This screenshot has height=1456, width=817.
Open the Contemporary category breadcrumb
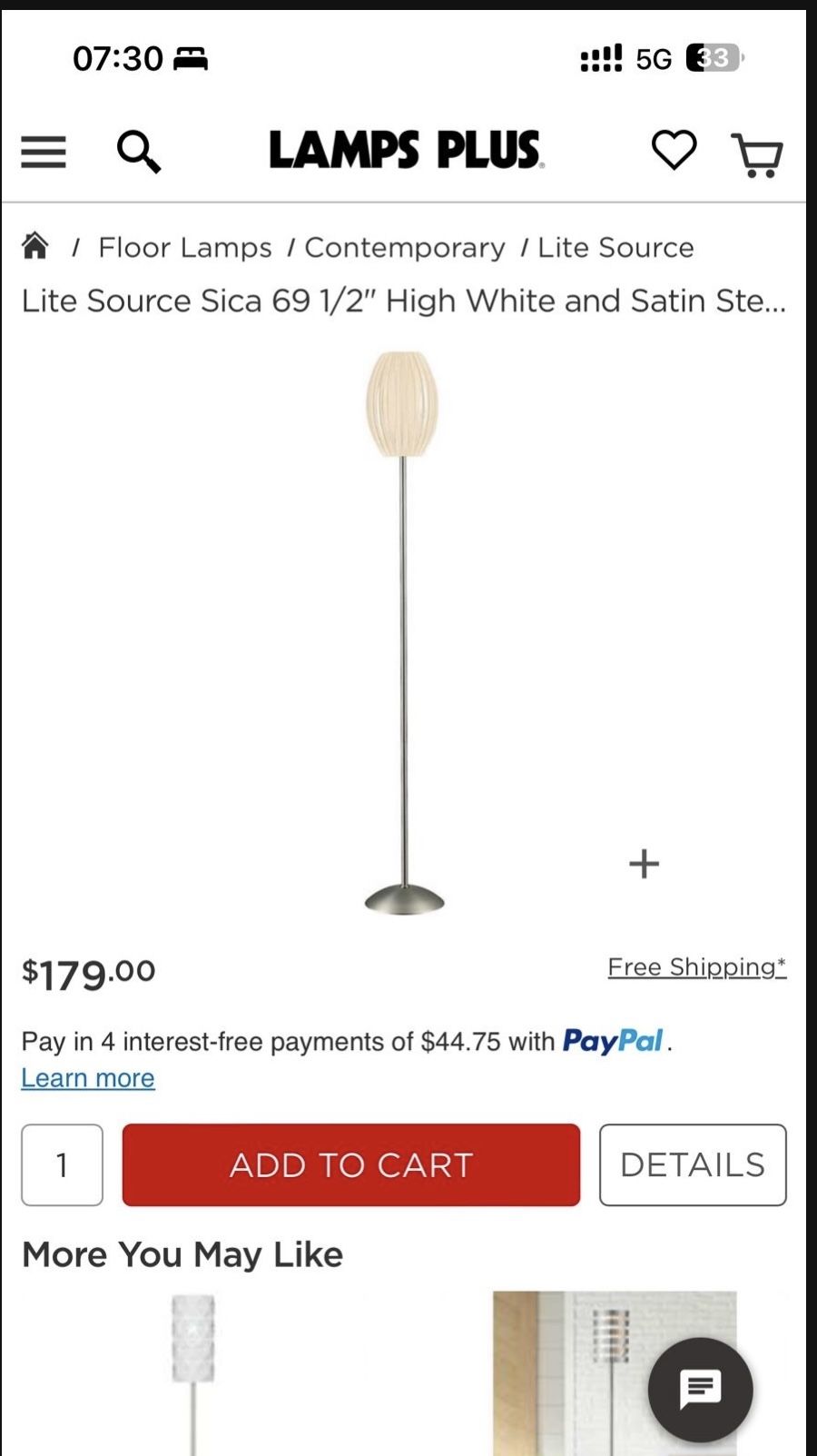405,247
